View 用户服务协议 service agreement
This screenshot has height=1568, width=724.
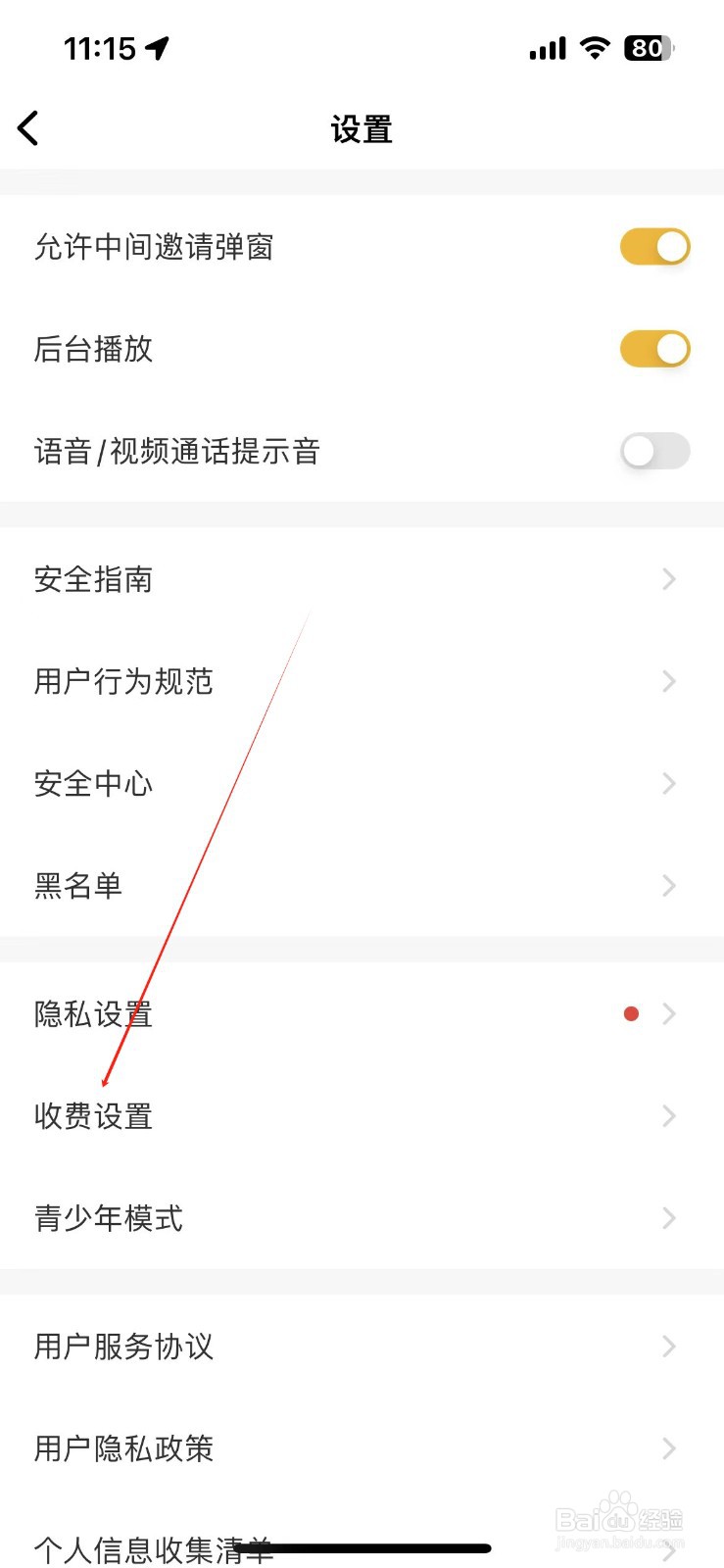coord(362,1347)
